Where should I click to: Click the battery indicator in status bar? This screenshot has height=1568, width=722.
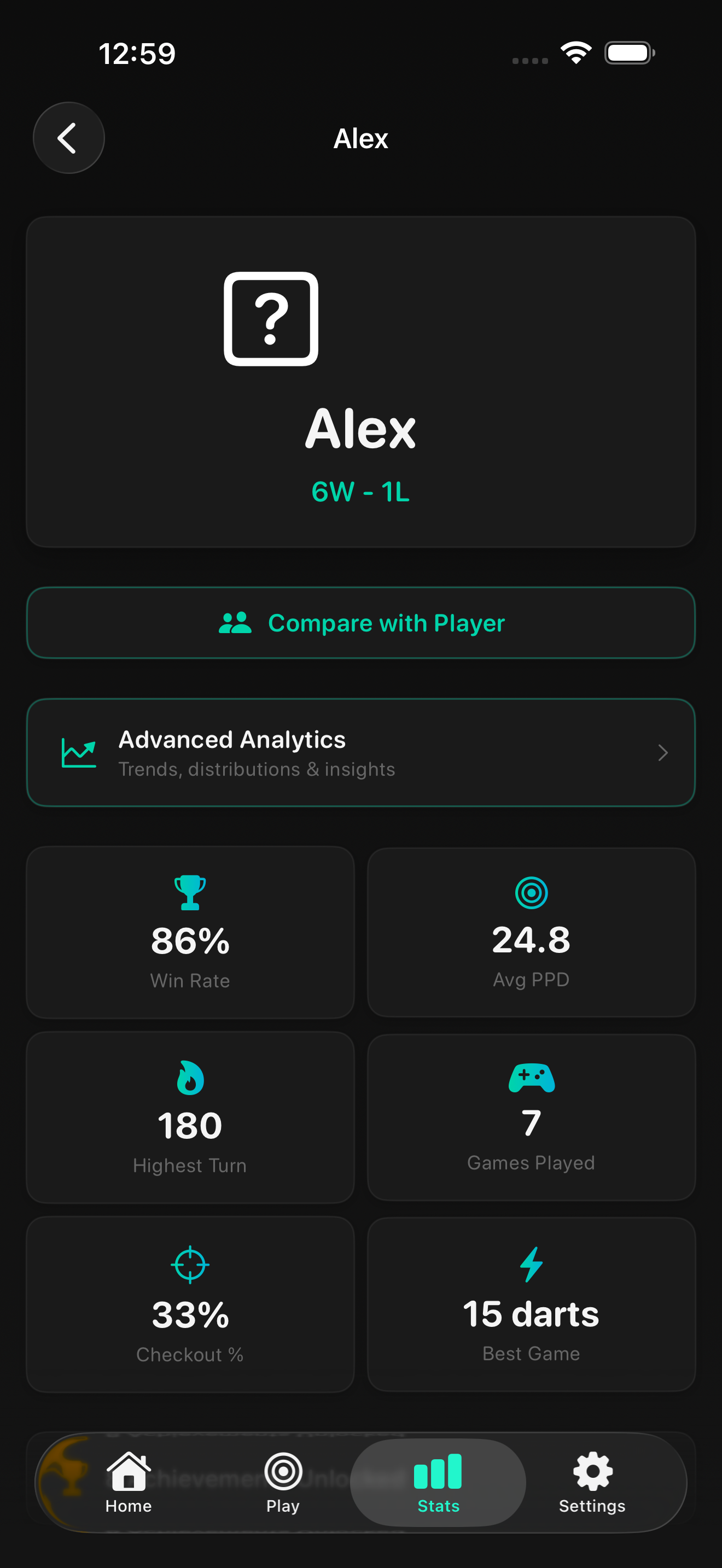pyautogui.click(x=630, y=52)
